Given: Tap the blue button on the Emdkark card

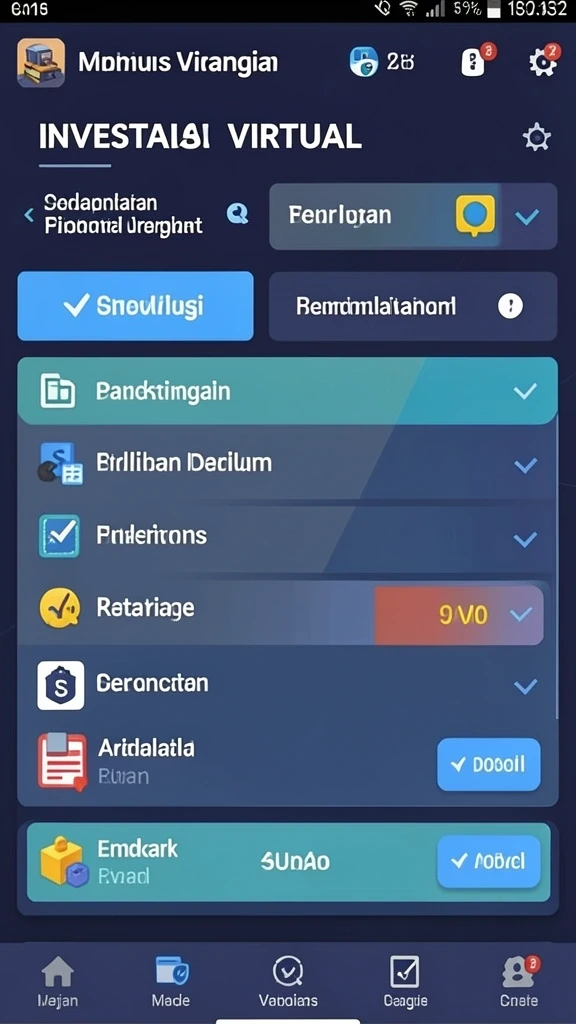Looking at the screenshot, I should click(x=488, y=862).
